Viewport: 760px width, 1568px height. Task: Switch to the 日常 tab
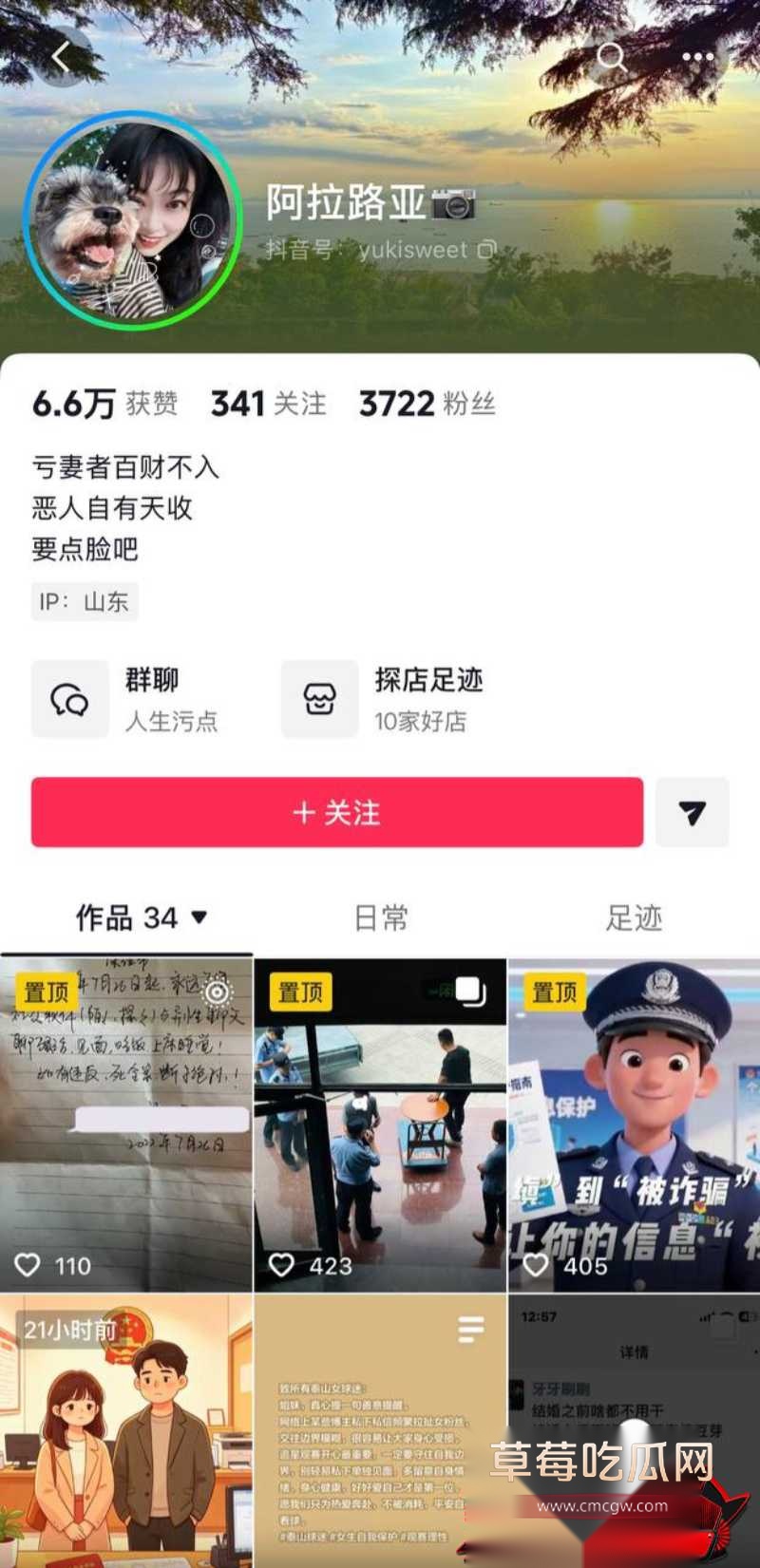point(381,917)
